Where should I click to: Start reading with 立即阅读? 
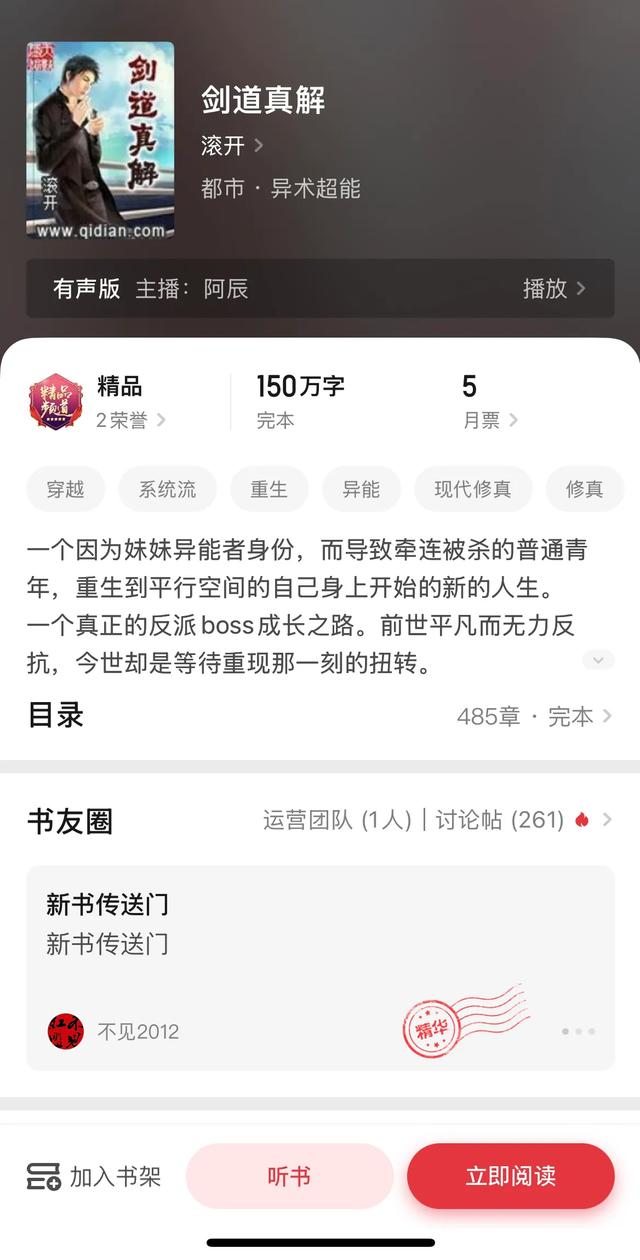click(510, 1177)
